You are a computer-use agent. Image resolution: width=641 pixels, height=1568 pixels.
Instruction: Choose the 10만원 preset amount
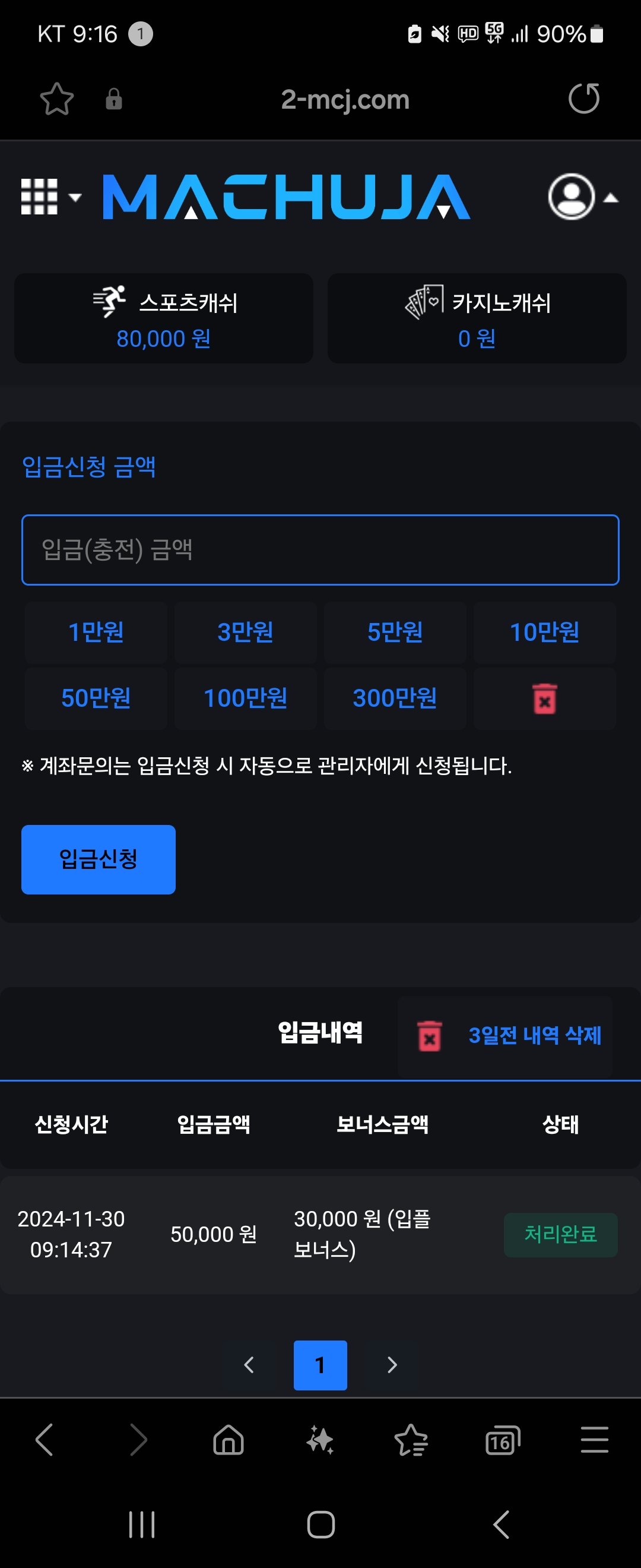pos(544,632)
